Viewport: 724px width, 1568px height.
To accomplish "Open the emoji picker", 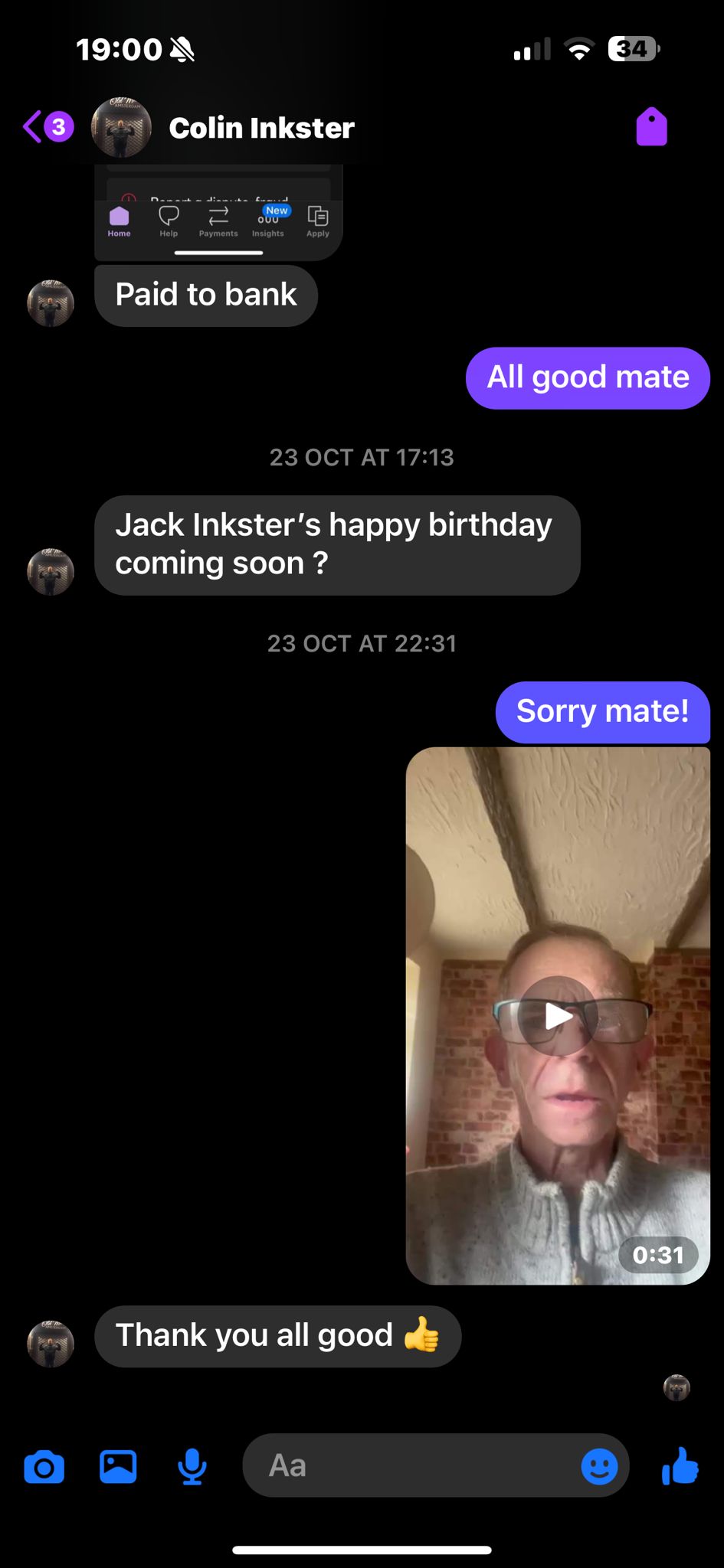I will (x=599, y=1467).
